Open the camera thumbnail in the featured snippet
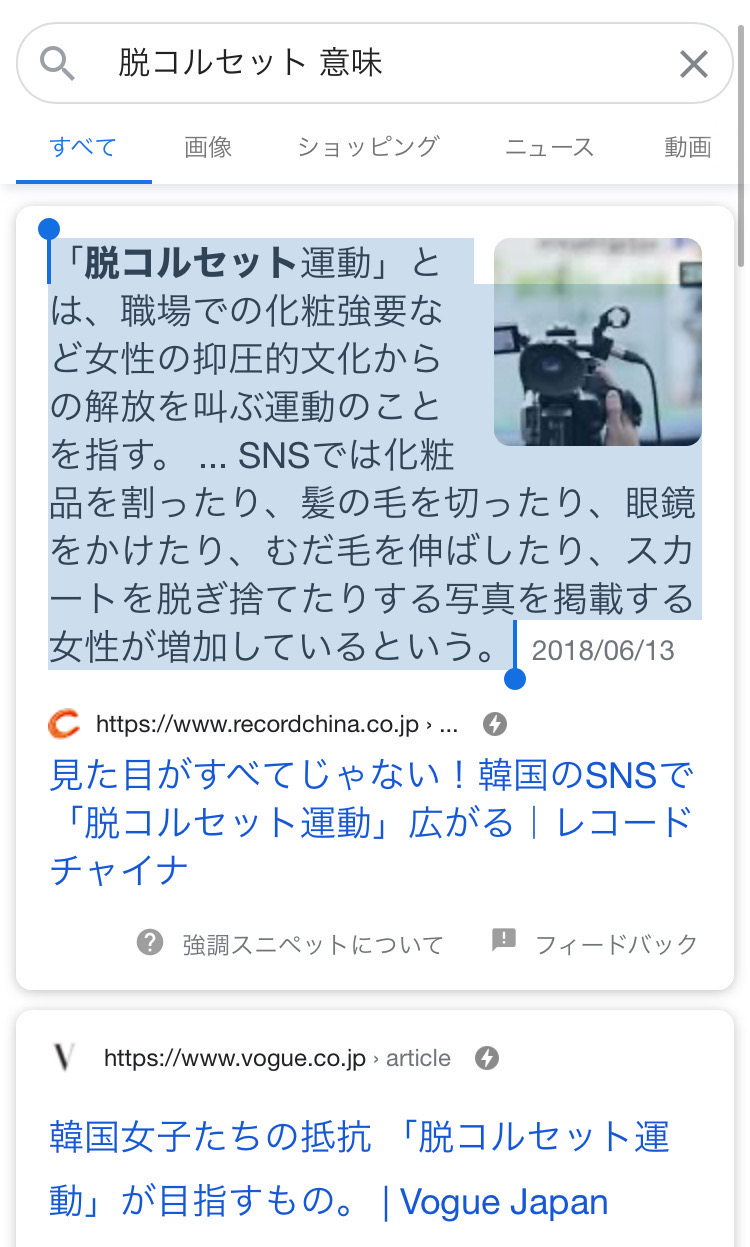The width and height of the screenshot is (750, 1247). pyautogui.click(x=598, y=342)
